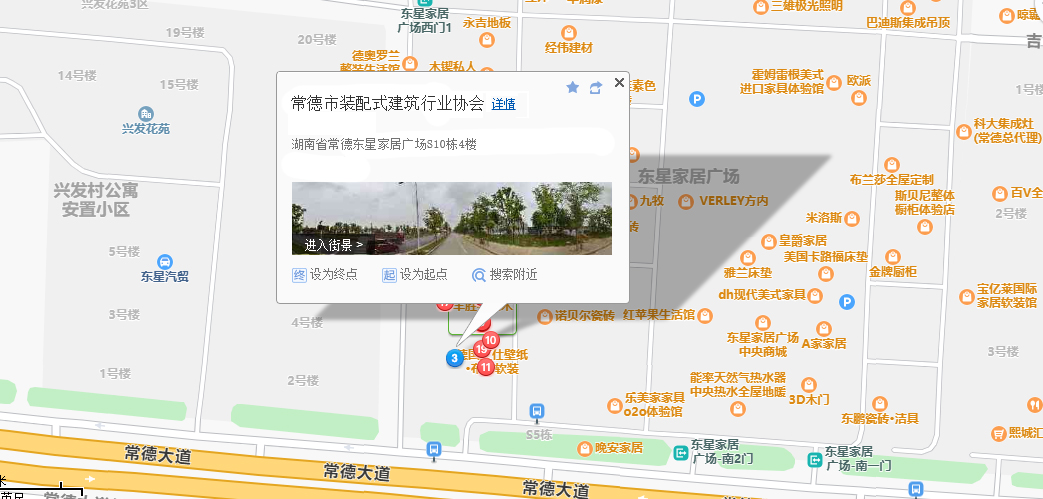The image size is (1043, 499).
Task: Select the blue marker numbered 3
Action: [454, 358]
